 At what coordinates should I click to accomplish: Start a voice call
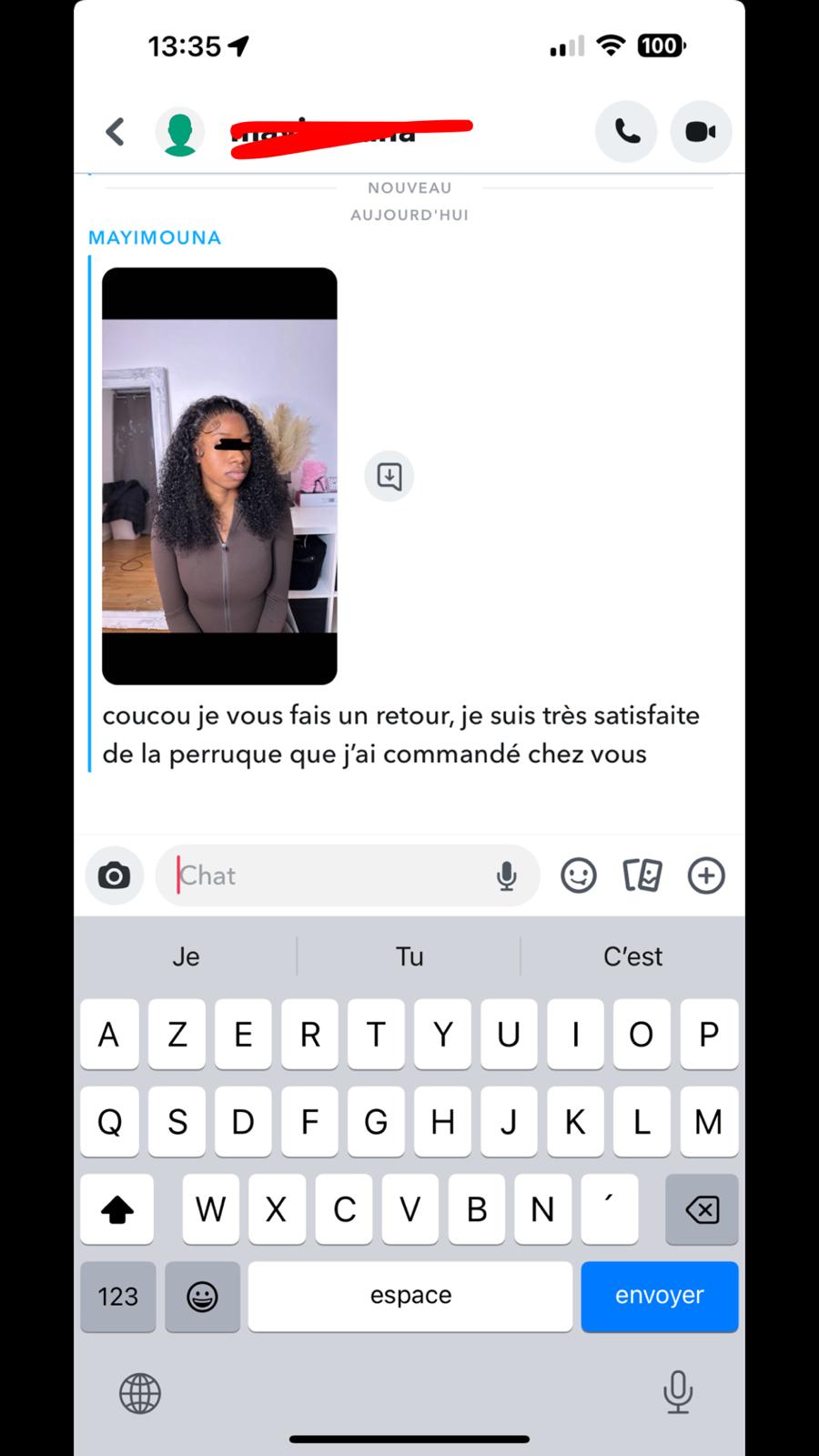(627, 132)
